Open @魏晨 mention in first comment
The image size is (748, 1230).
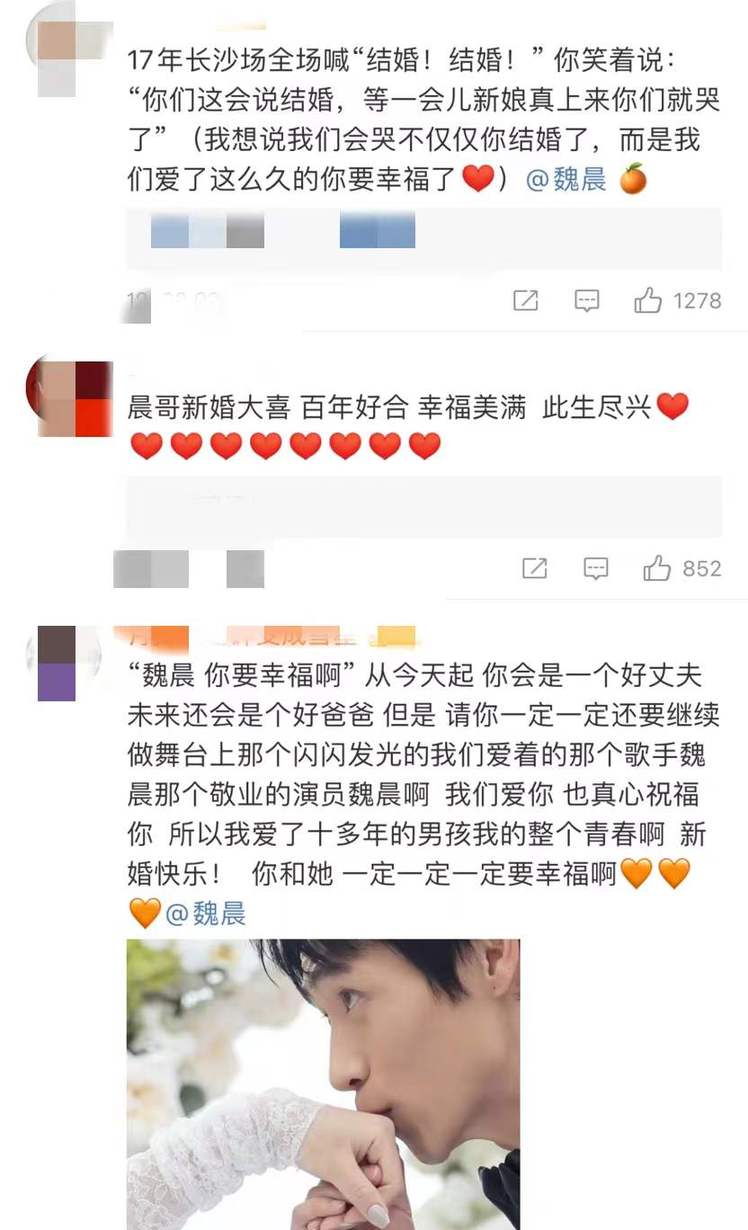(566, 179)
